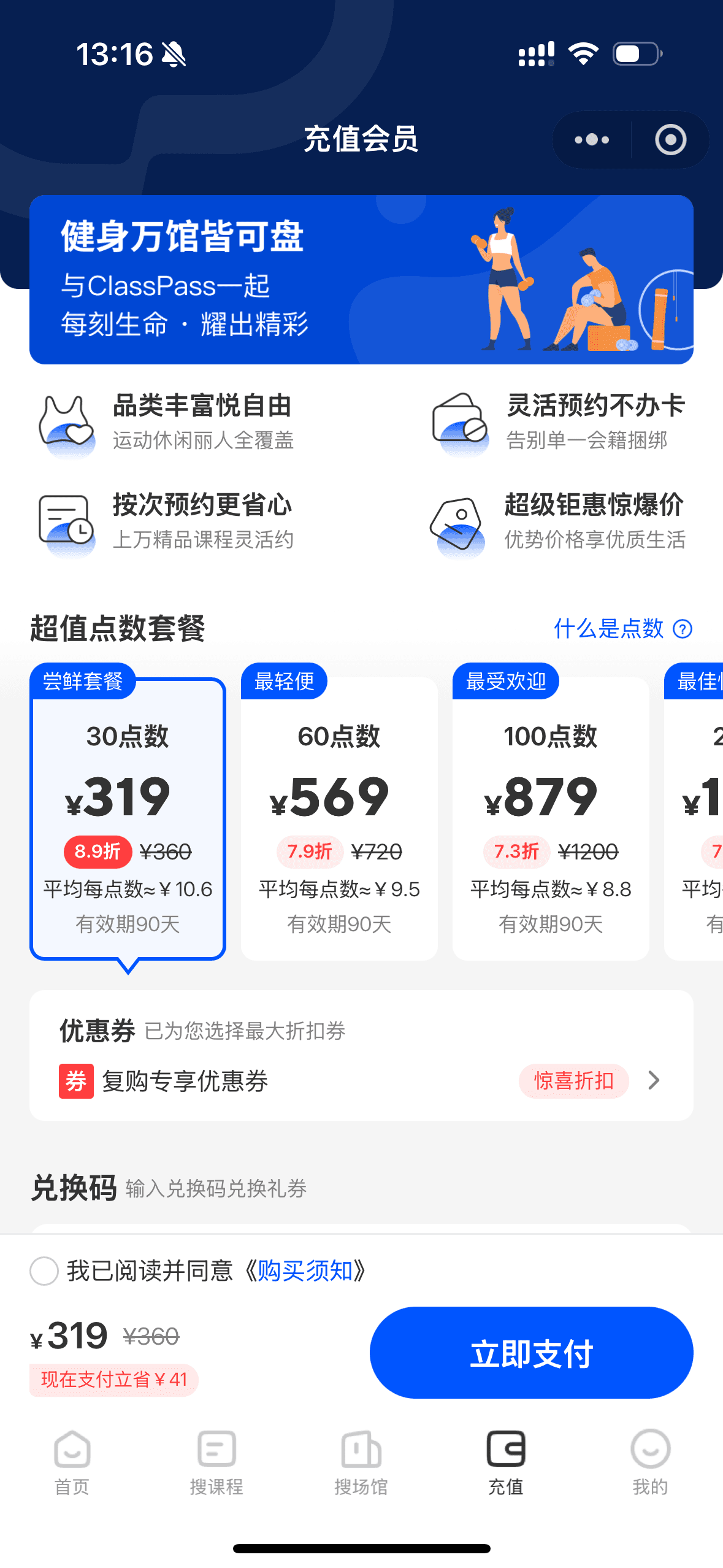
Task: Switch to the 我的 tab
Action: 650,1462
